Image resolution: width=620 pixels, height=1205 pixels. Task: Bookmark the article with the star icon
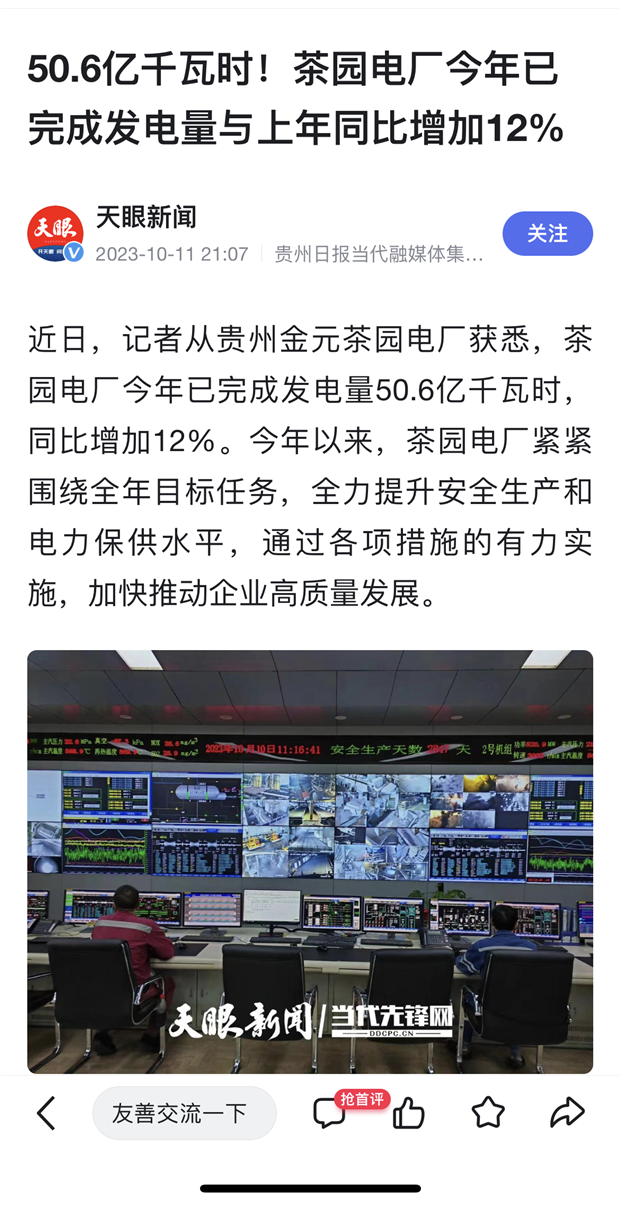coord(487,1112)
